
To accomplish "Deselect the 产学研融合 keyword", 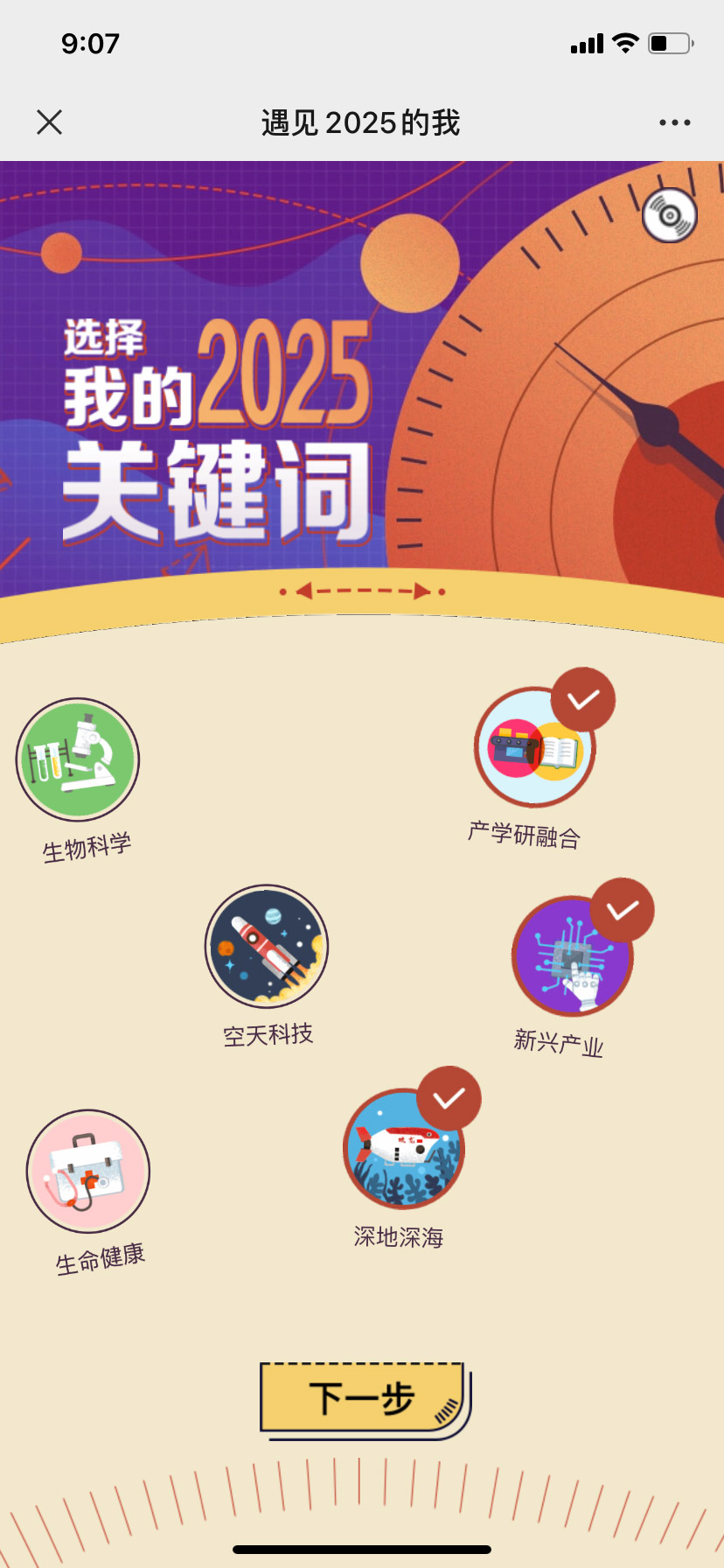I will [534, 747].
